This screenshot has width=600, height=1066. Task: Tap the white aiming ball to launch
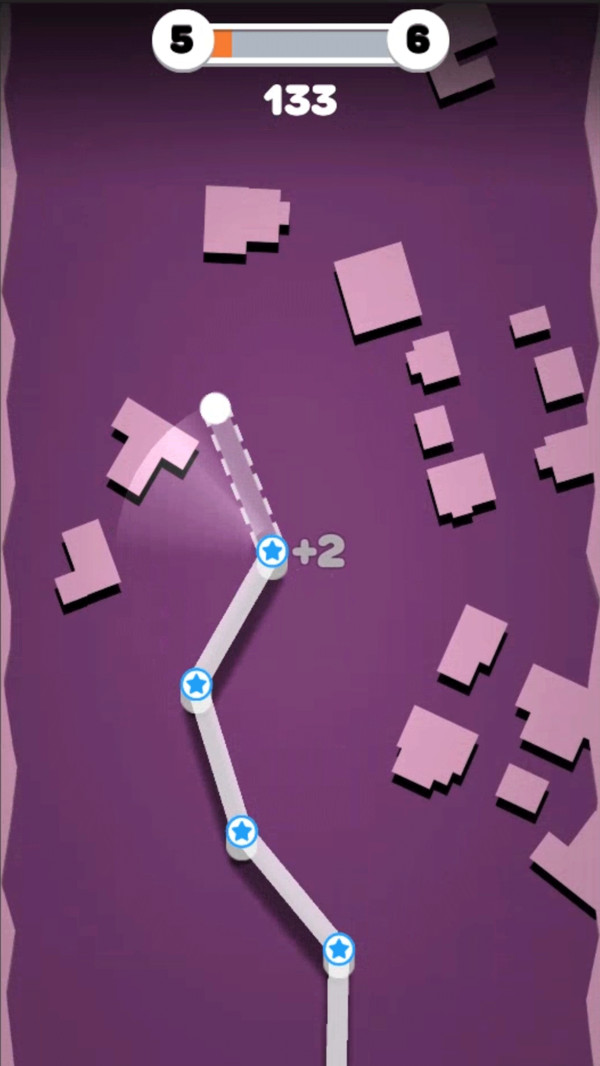click(215, 408)
